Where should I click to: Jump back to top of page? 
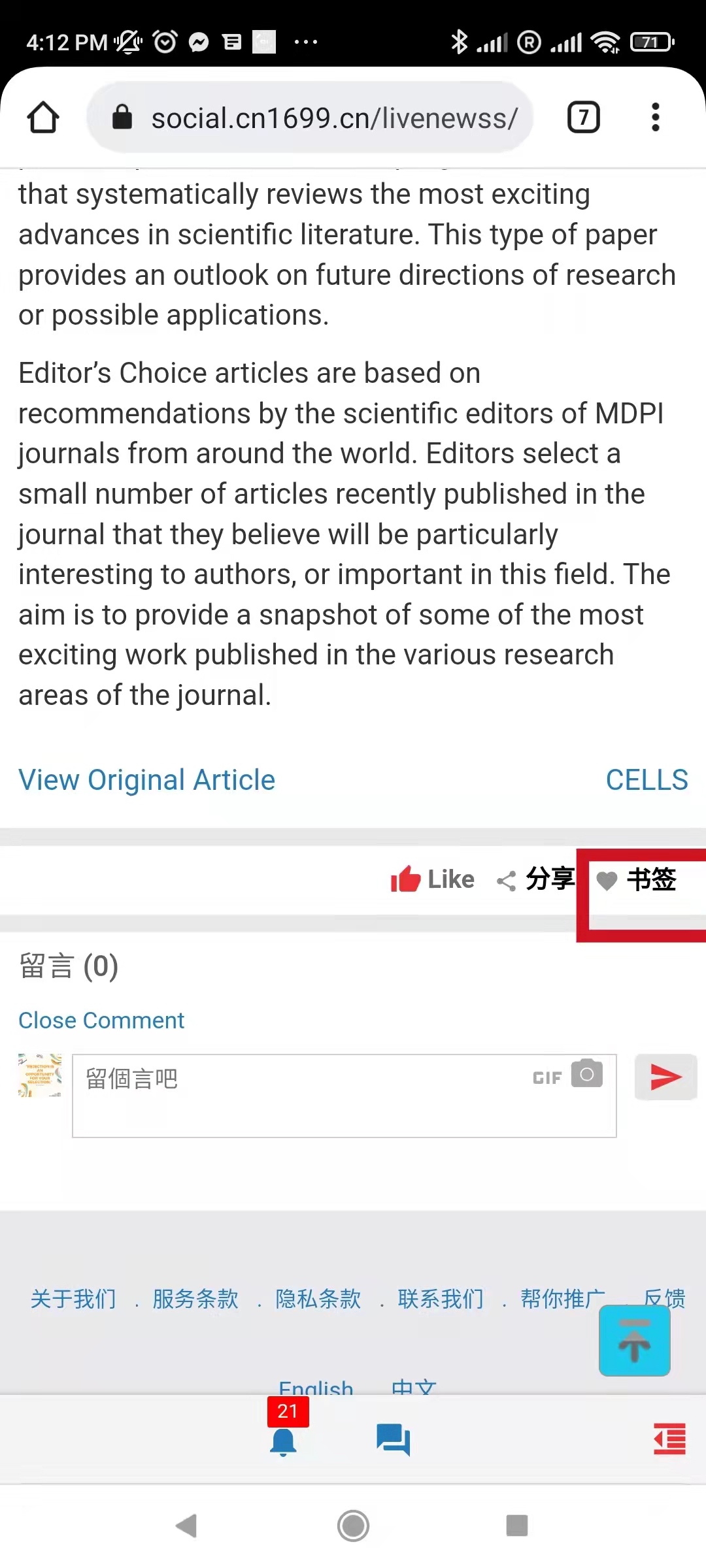[634, 1341]
